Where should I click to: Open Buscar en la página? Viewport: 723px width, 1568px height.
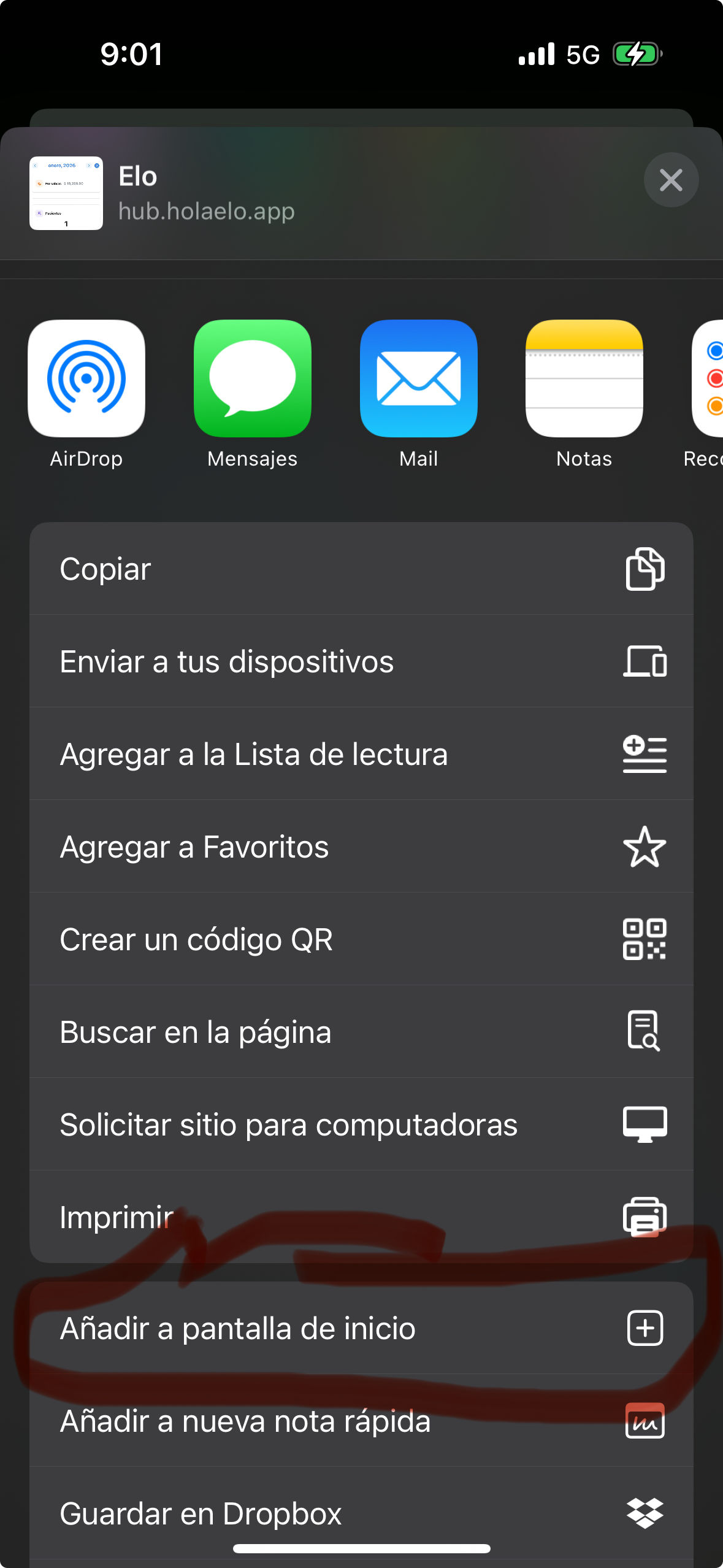[361, 1032]
